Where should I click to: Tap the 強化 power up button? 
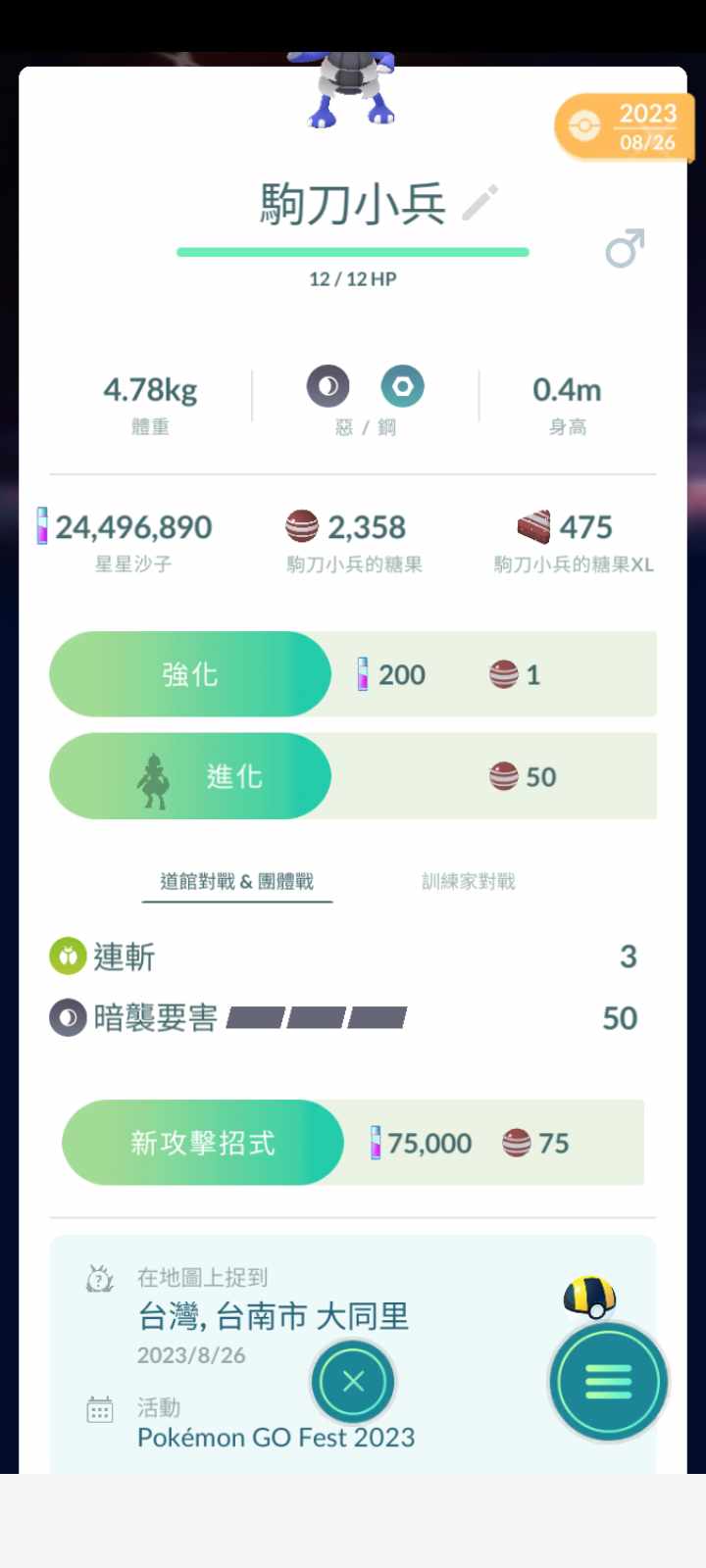pos(190,674)
